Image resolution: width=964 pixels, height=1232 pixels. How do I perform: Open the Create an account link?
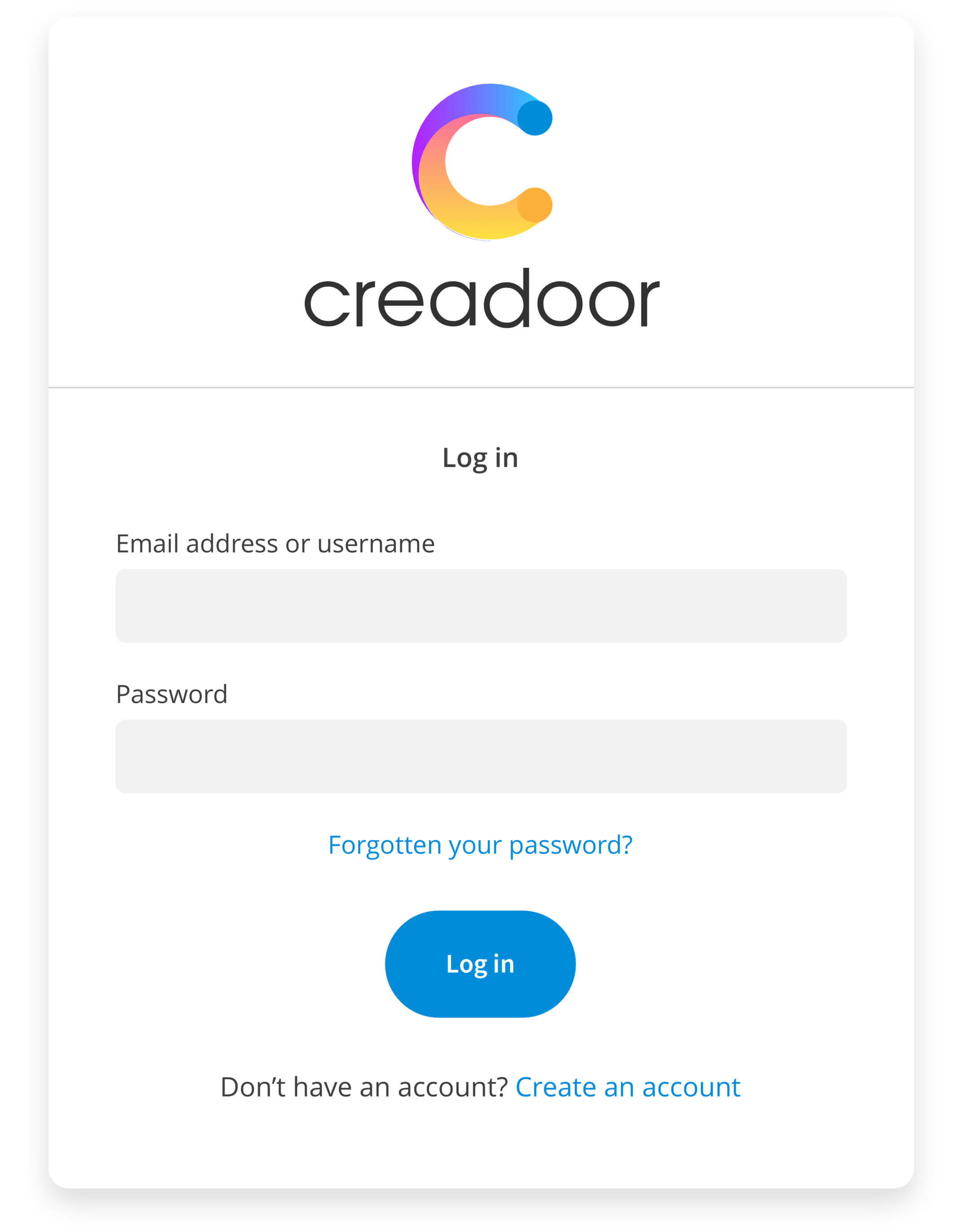click(627, 1087)
